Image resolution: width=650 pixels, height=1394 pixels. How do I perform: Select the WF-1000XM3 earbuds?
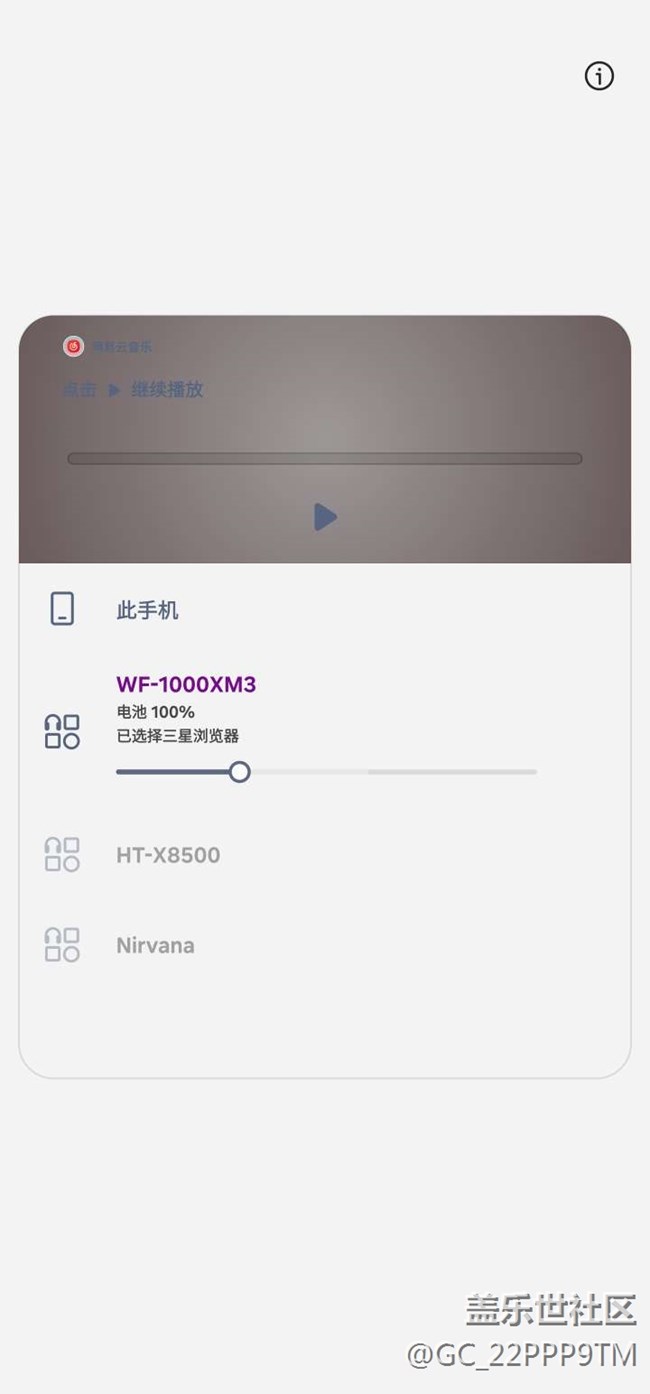(x=186, y=685)
